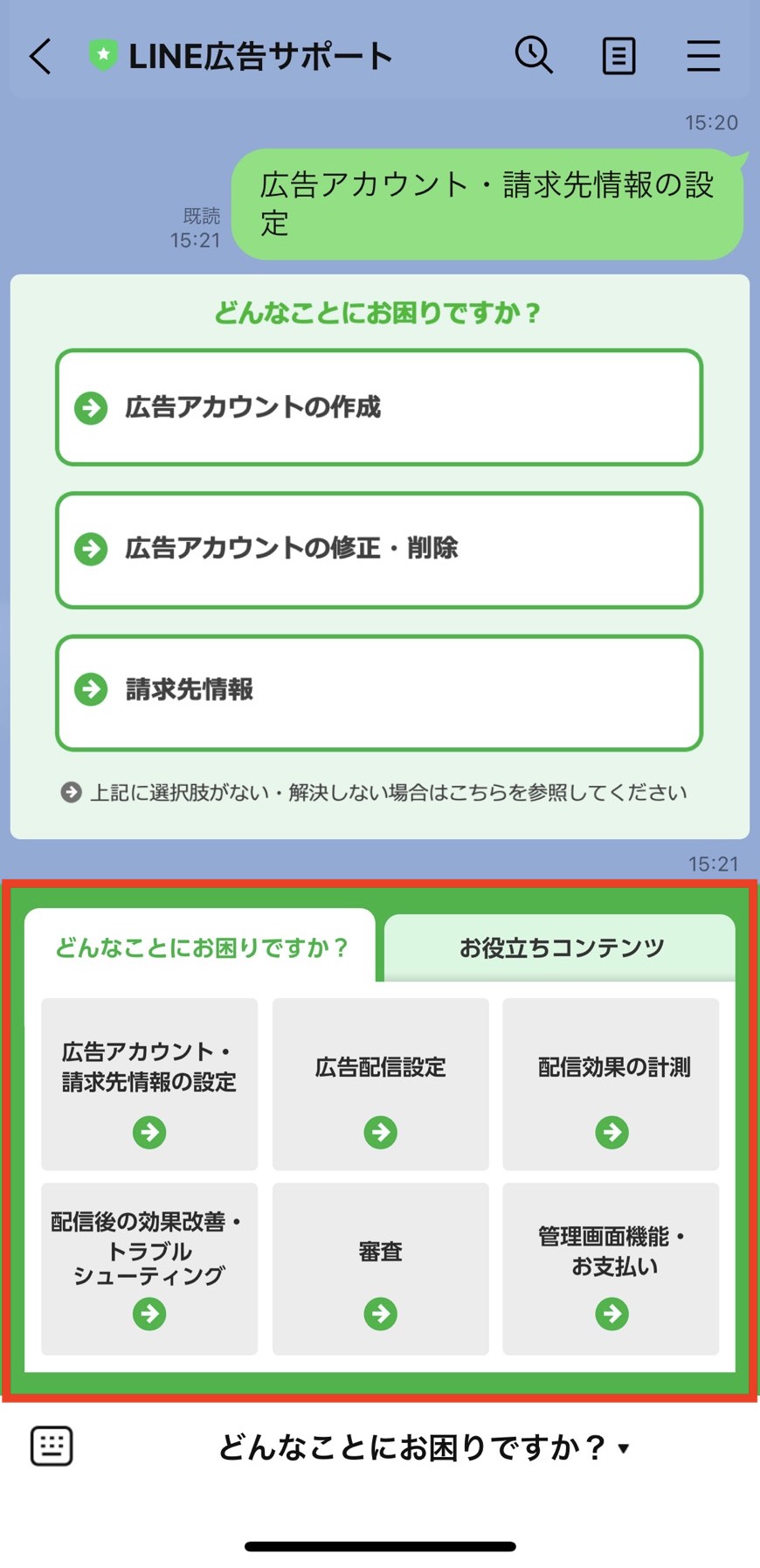Image resolution: width=760 pixels, height=1568 pixels.
Task: Open 配信後の効果改善・トラブルシューティング tile
Action: (149, 1268)
